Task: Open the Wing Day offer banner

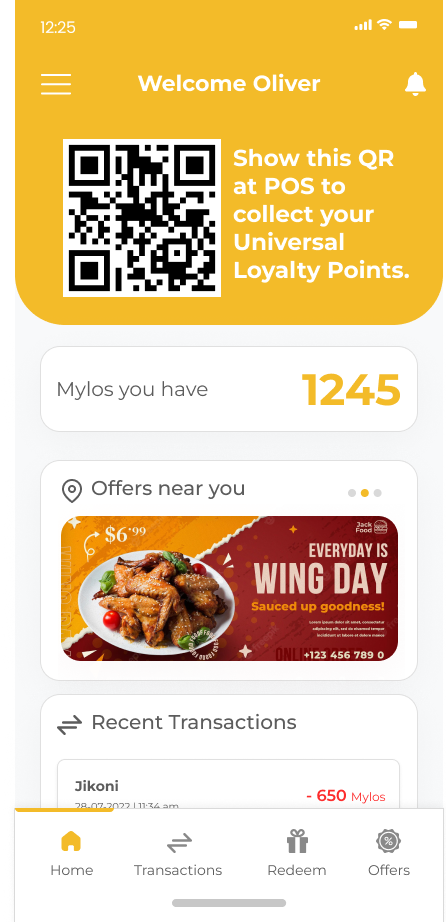Action: (229, 589)
